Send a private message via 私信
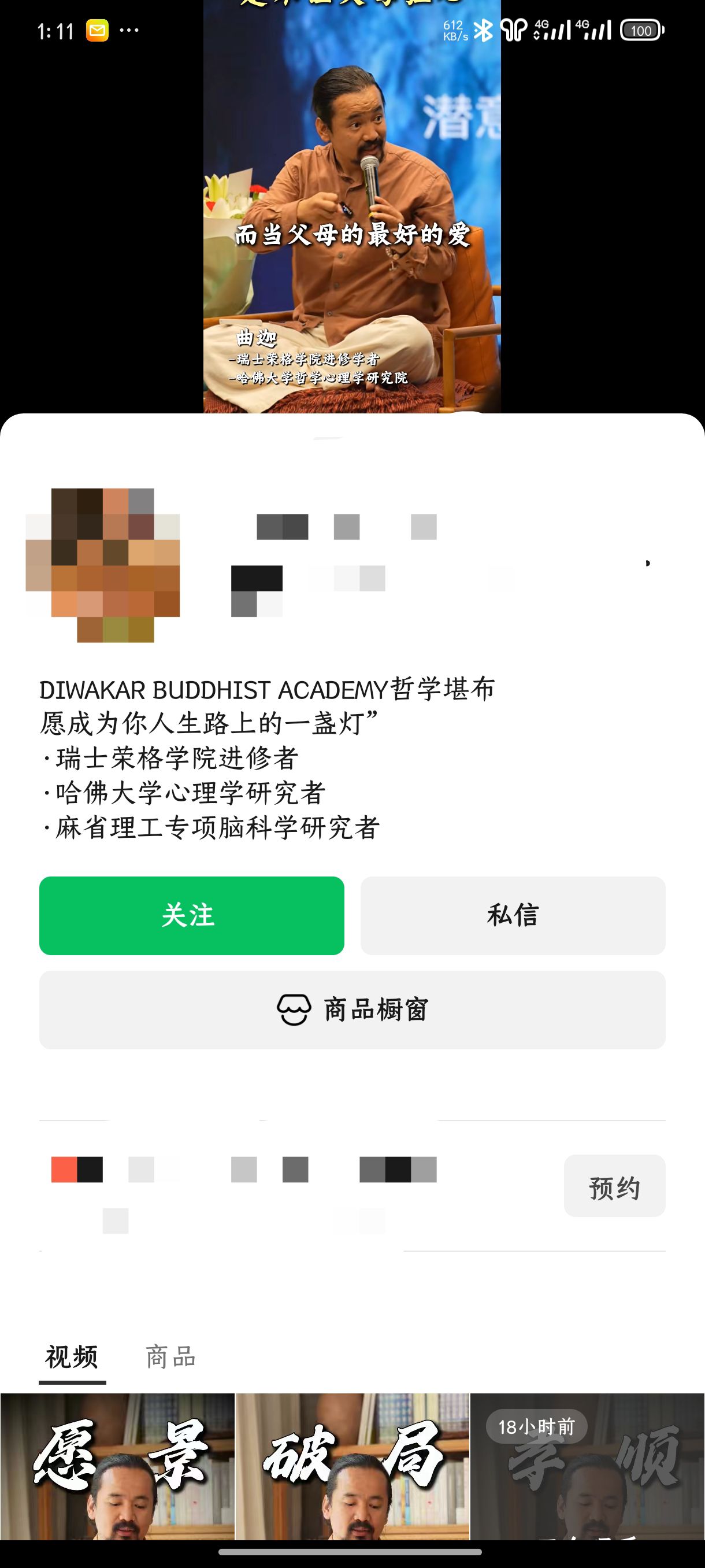Screen dimensions: 705x1568 [513, 915]
